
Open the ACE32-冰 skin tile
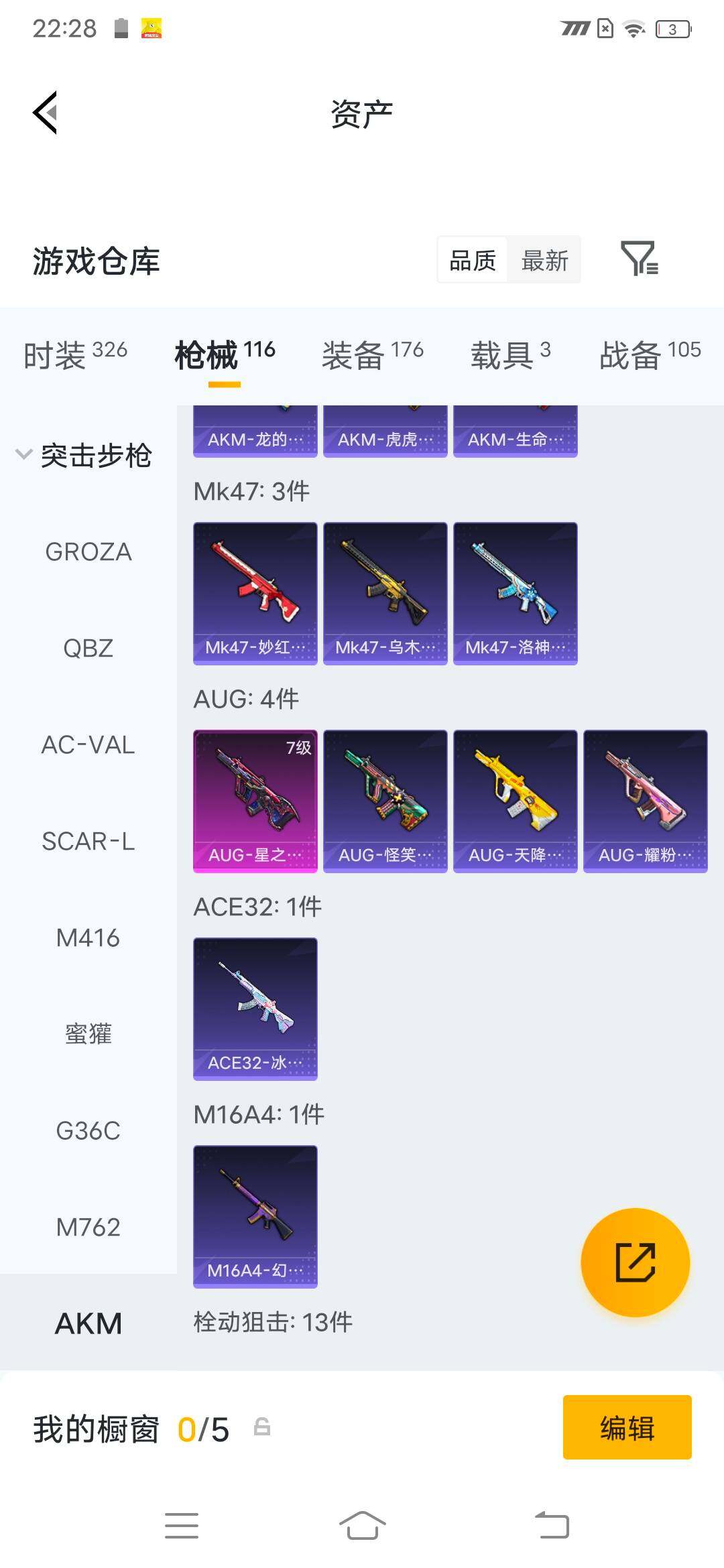click(x=255, y=1009)
